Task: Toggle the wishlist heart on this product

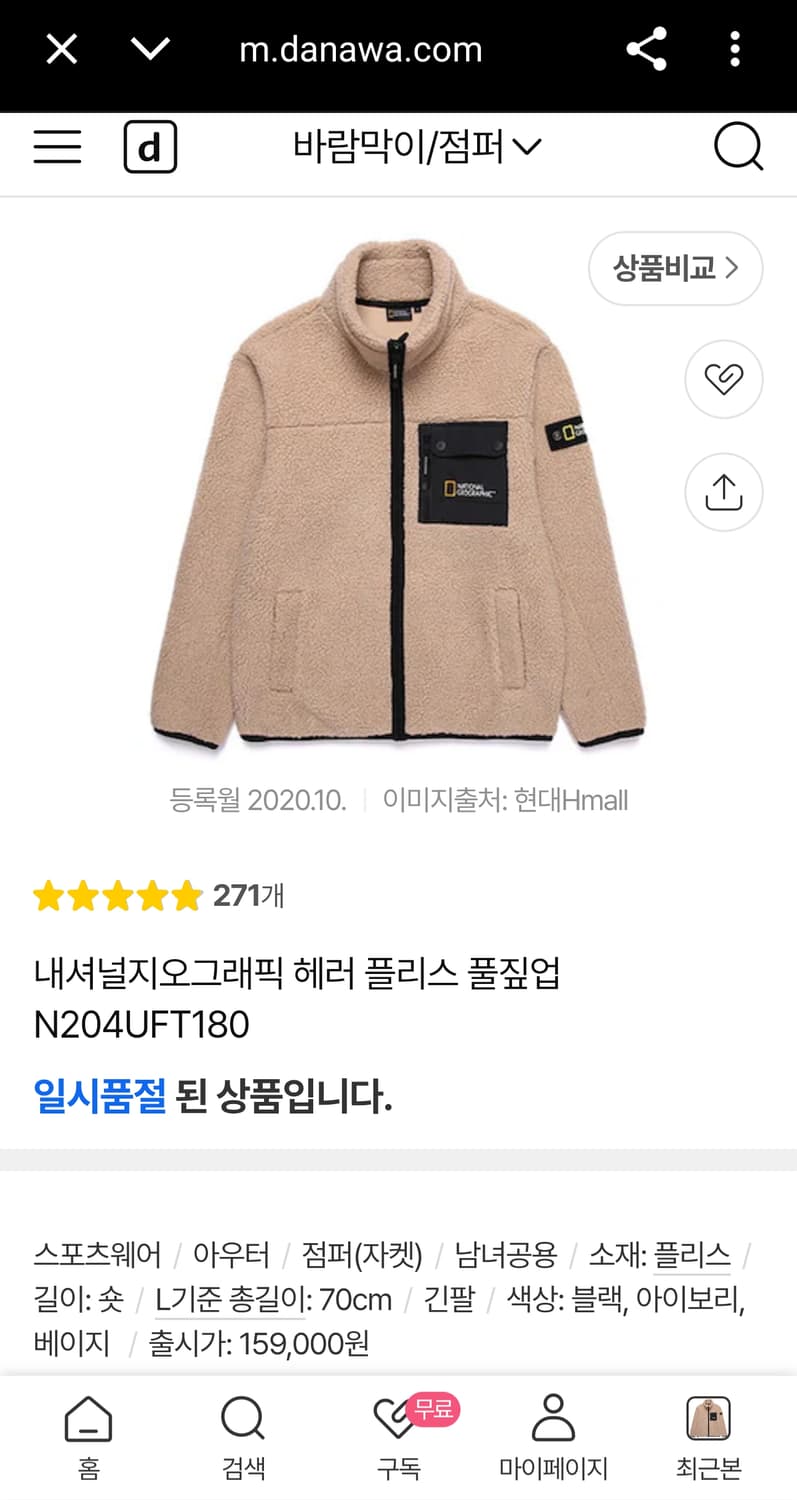Action: (x=723, y=380)
